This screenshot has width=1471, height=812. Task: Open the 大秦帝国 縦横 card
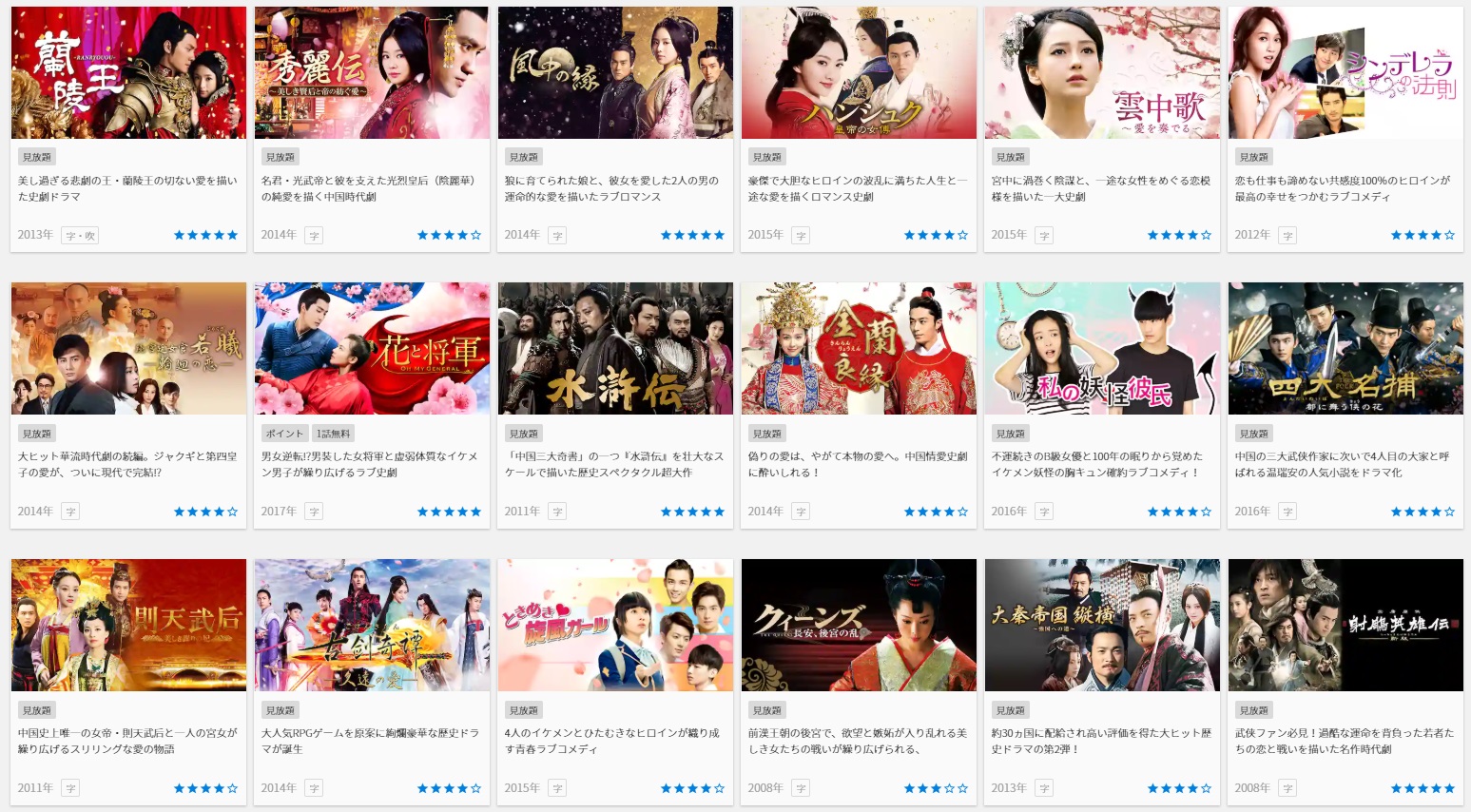point(1102,626)
